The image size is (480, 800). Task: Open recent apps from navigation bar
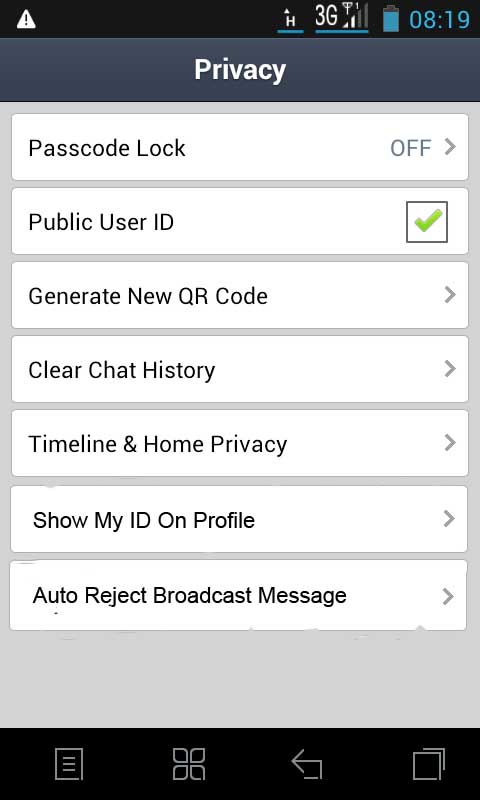click(429, 764)
